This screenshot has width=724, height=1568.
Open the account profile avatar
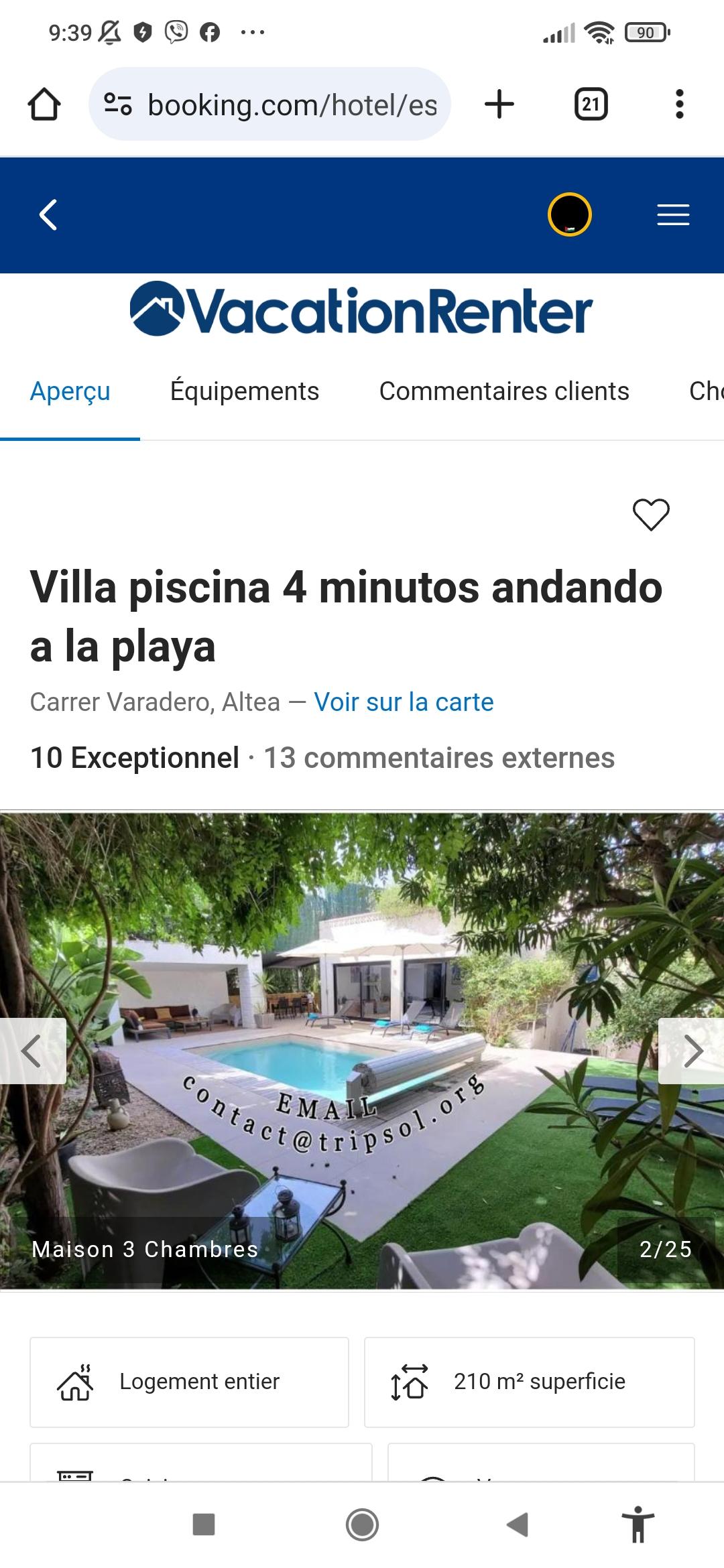(x=569, y=215)
